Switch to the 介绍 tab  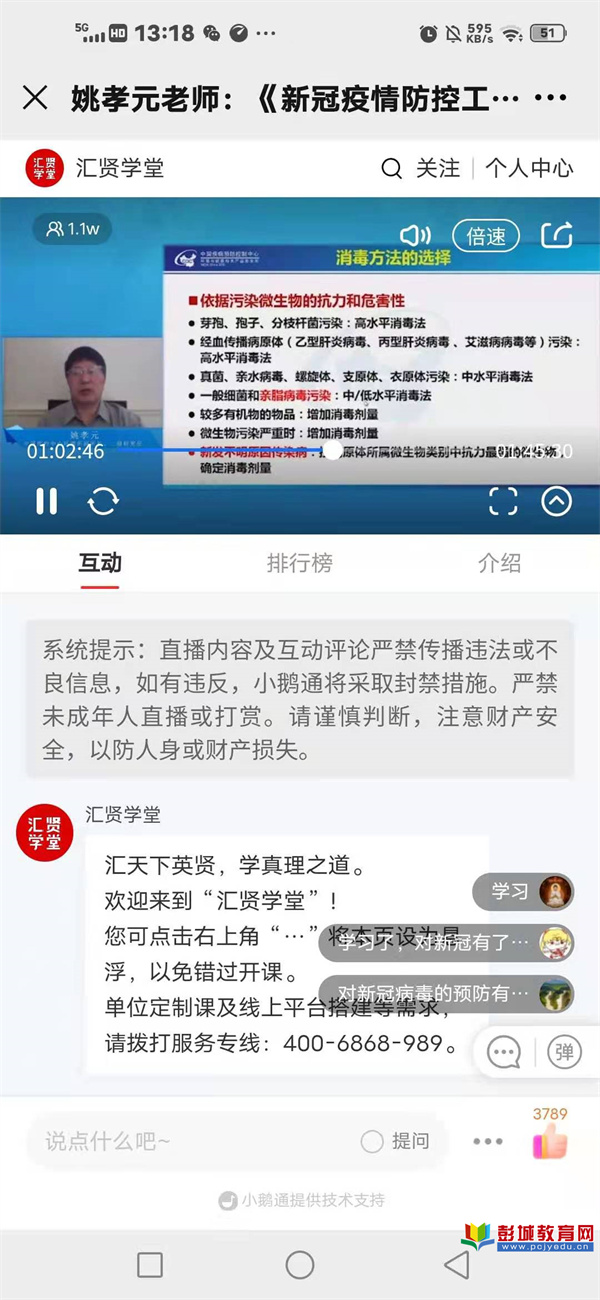[x=499, y=563]
